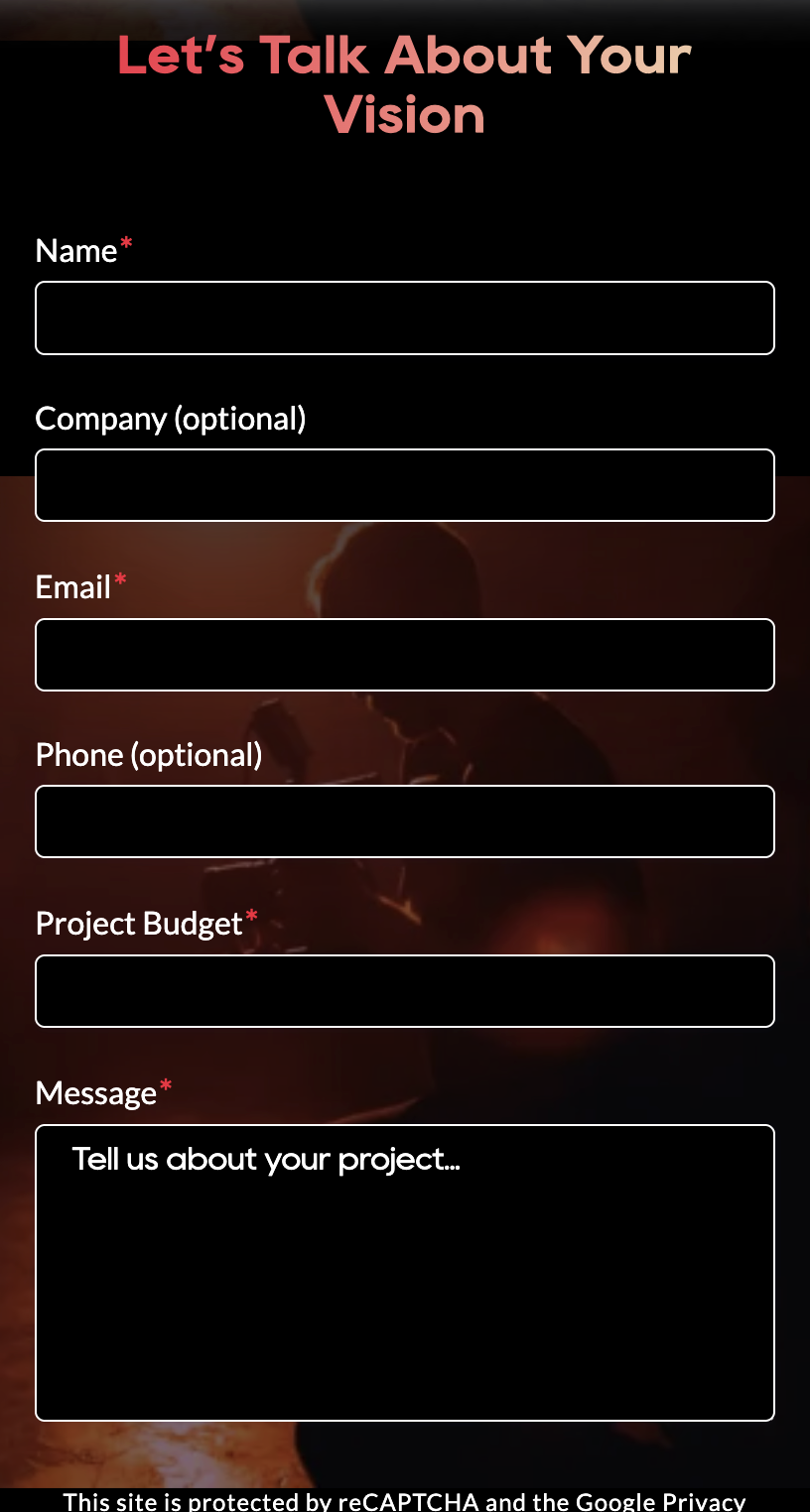Click the Phone (optional) label
The width and height of the screenshot is (810, 1512).
(x=149, y=754)
